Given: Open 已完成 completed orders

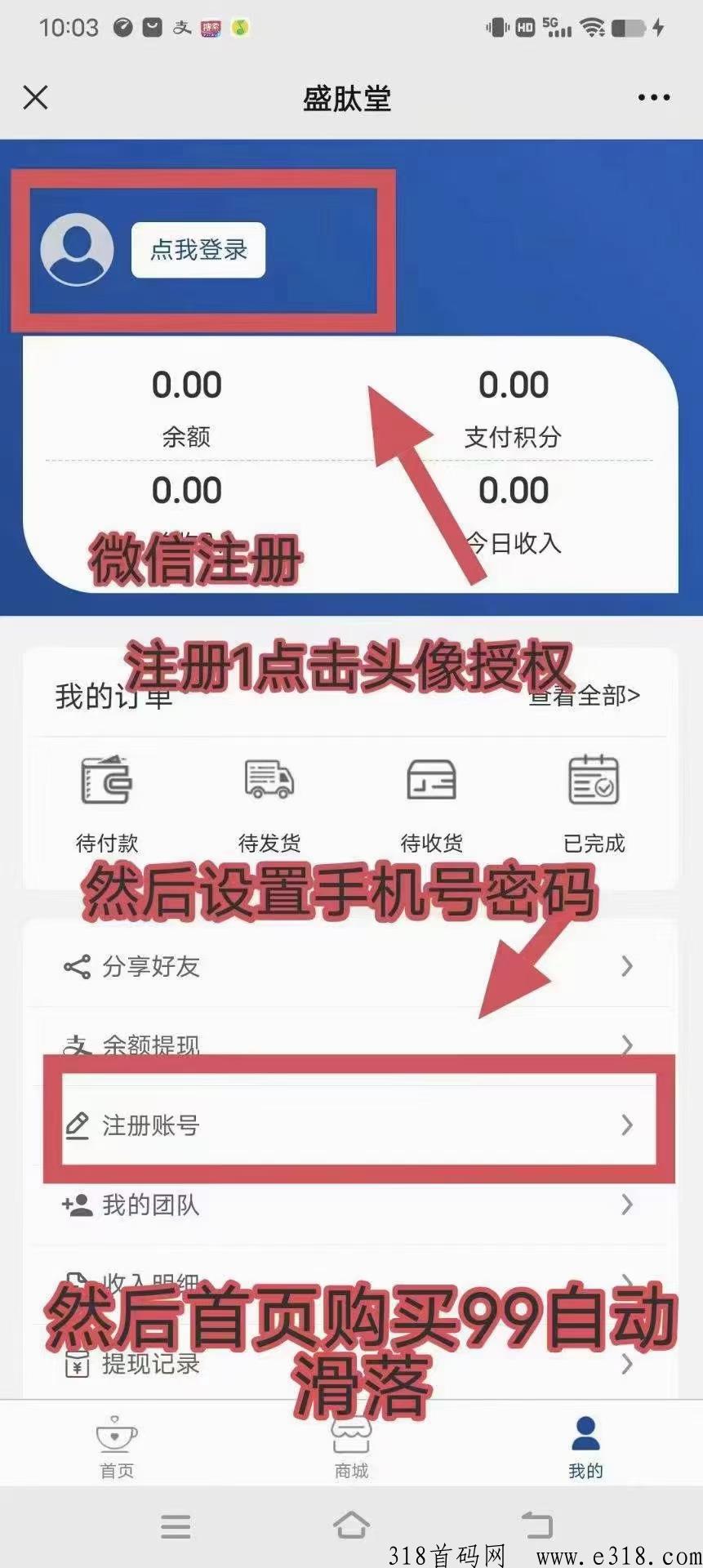Looking at the screenshot, I should coord(594,802).
